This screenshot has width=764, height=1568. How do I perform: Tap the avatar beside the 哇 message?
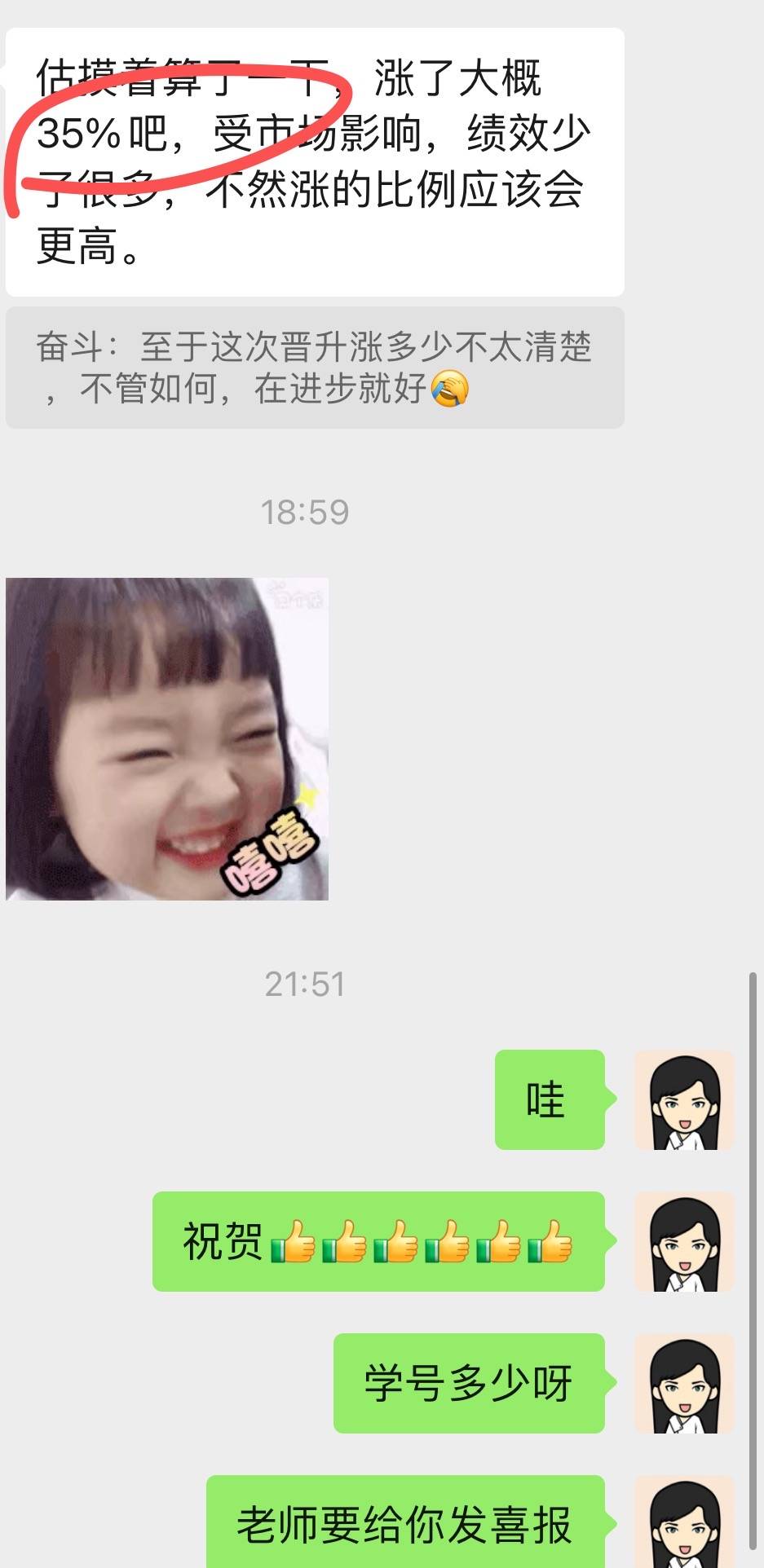(x=684, y=1100)
